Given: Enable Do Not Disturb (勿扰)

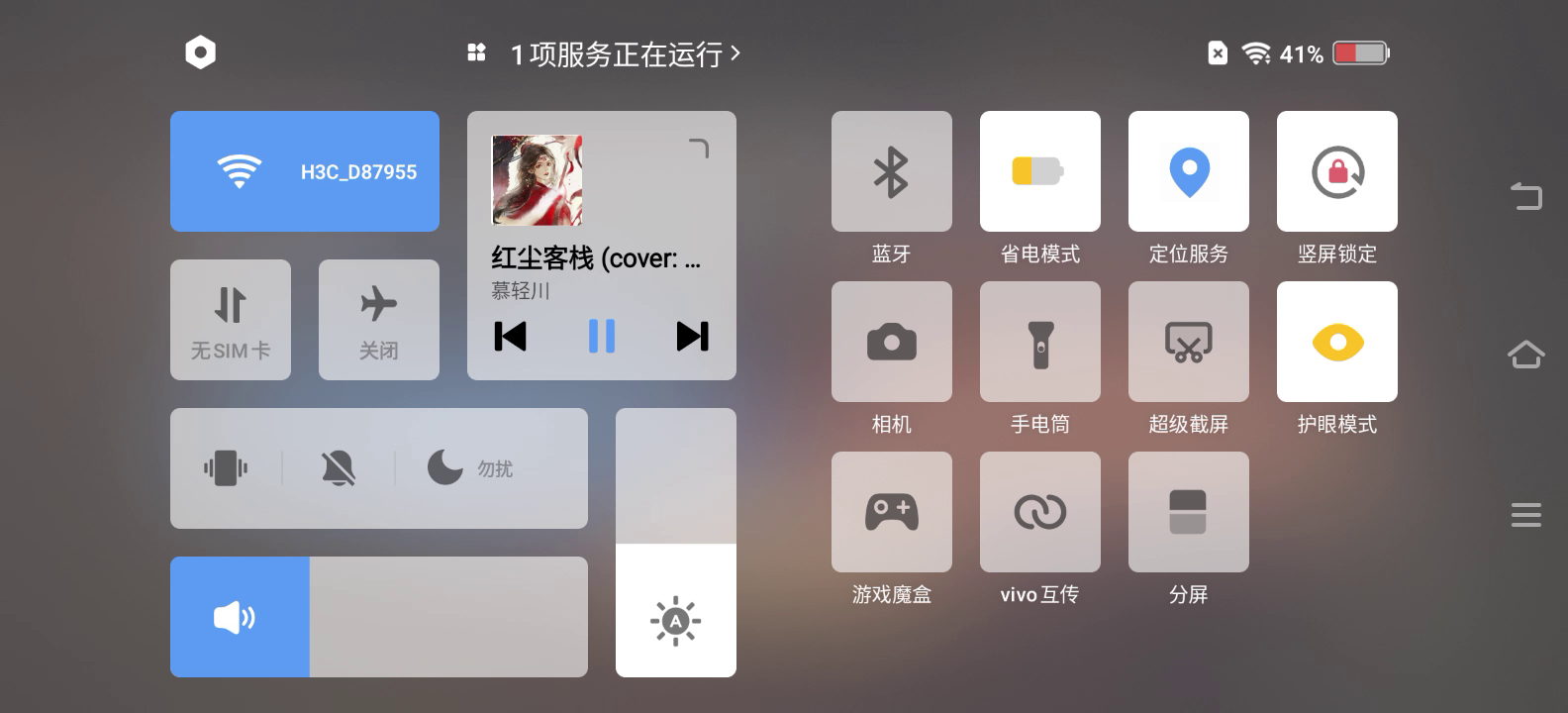Looking at the screenshot, I should point(469,467).
